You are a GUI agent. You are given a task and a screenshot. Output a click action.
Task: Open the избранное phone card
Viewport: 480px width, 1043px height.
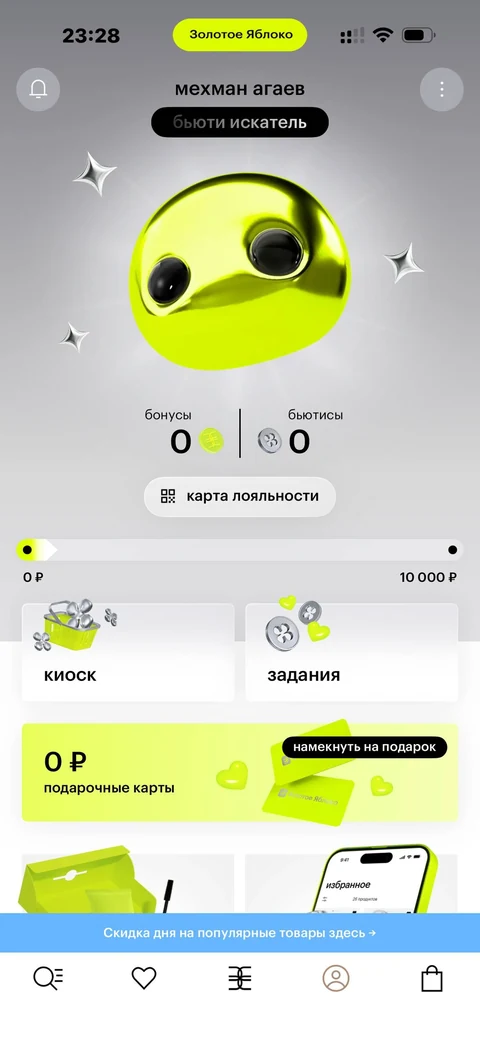[352, 883]
